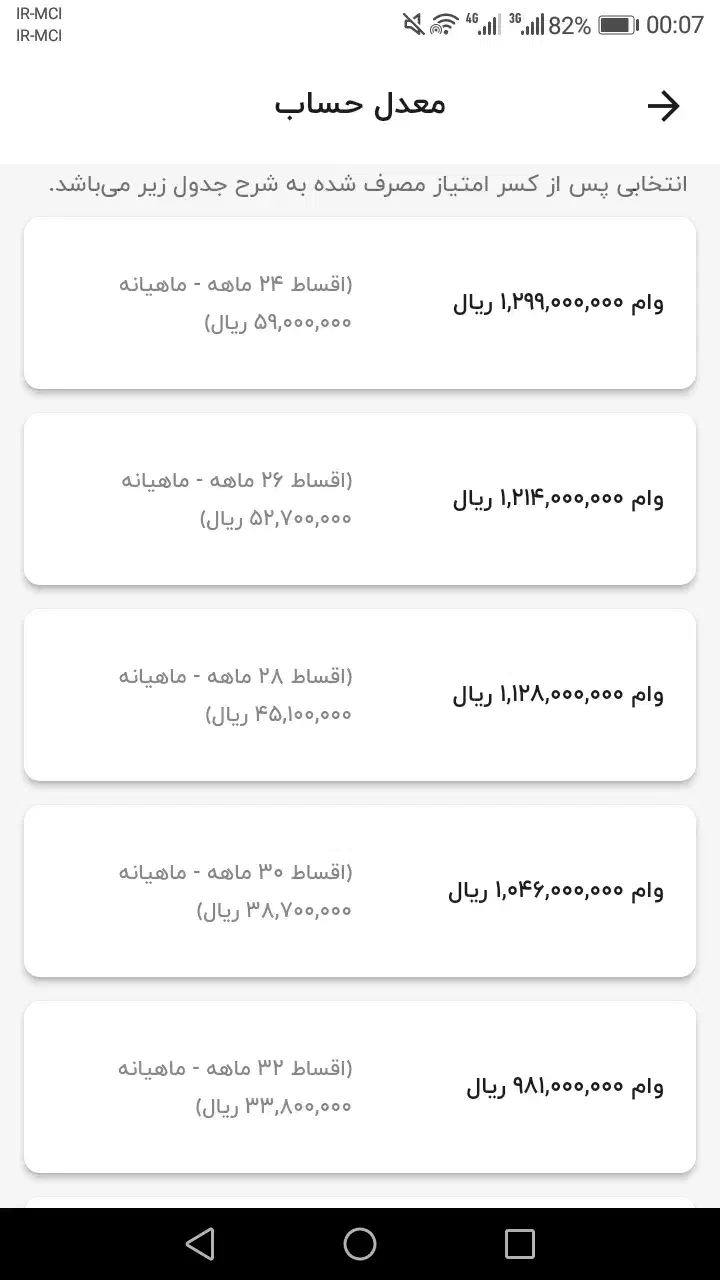720x1280 pixels.
Task: Select the 1,214,000,000 rial loan card
Action: (360, 498)
